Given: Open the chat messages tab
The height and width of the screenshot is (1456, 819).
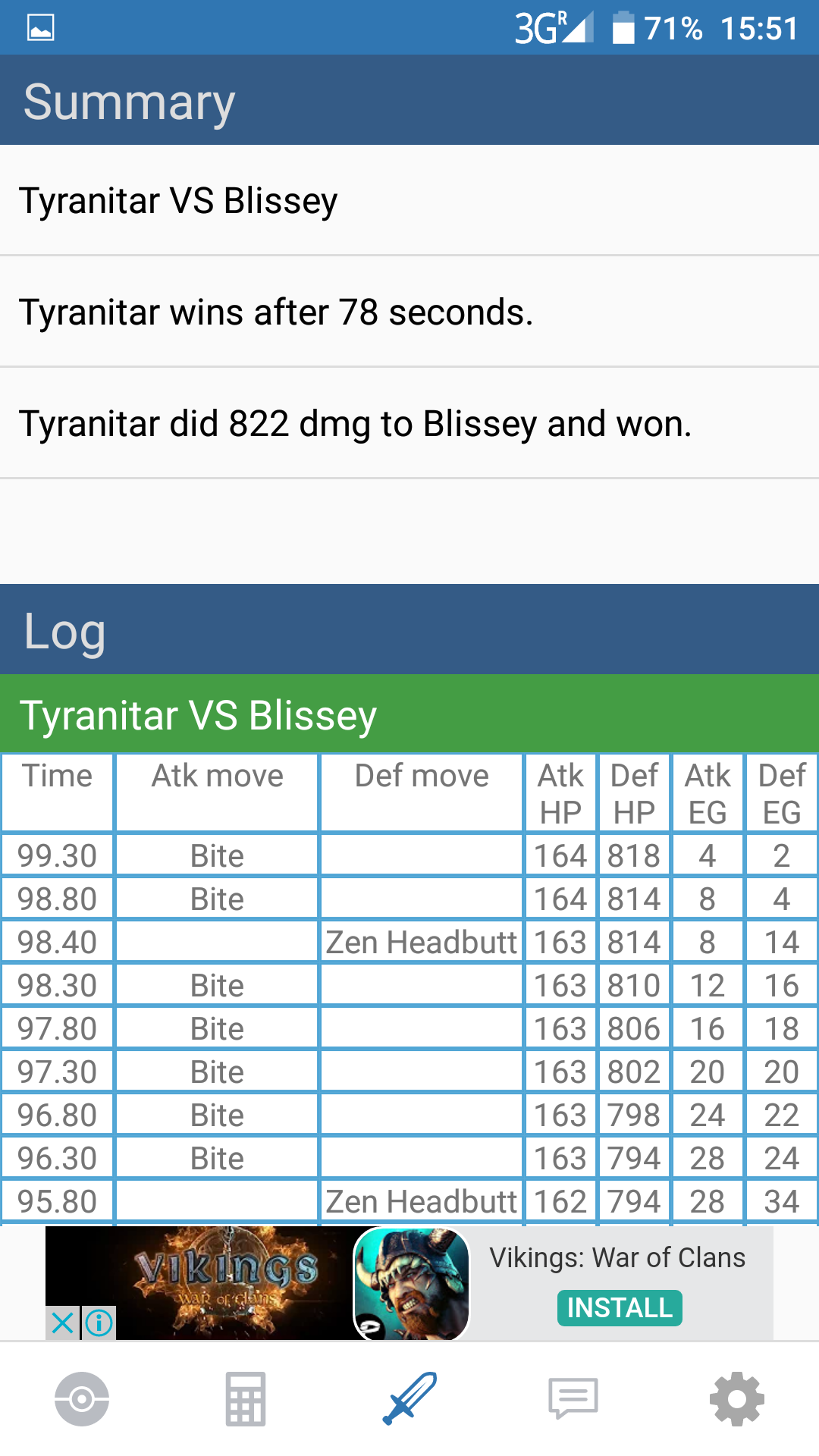Looking at the screenshot, I should tap(573, 1399).
